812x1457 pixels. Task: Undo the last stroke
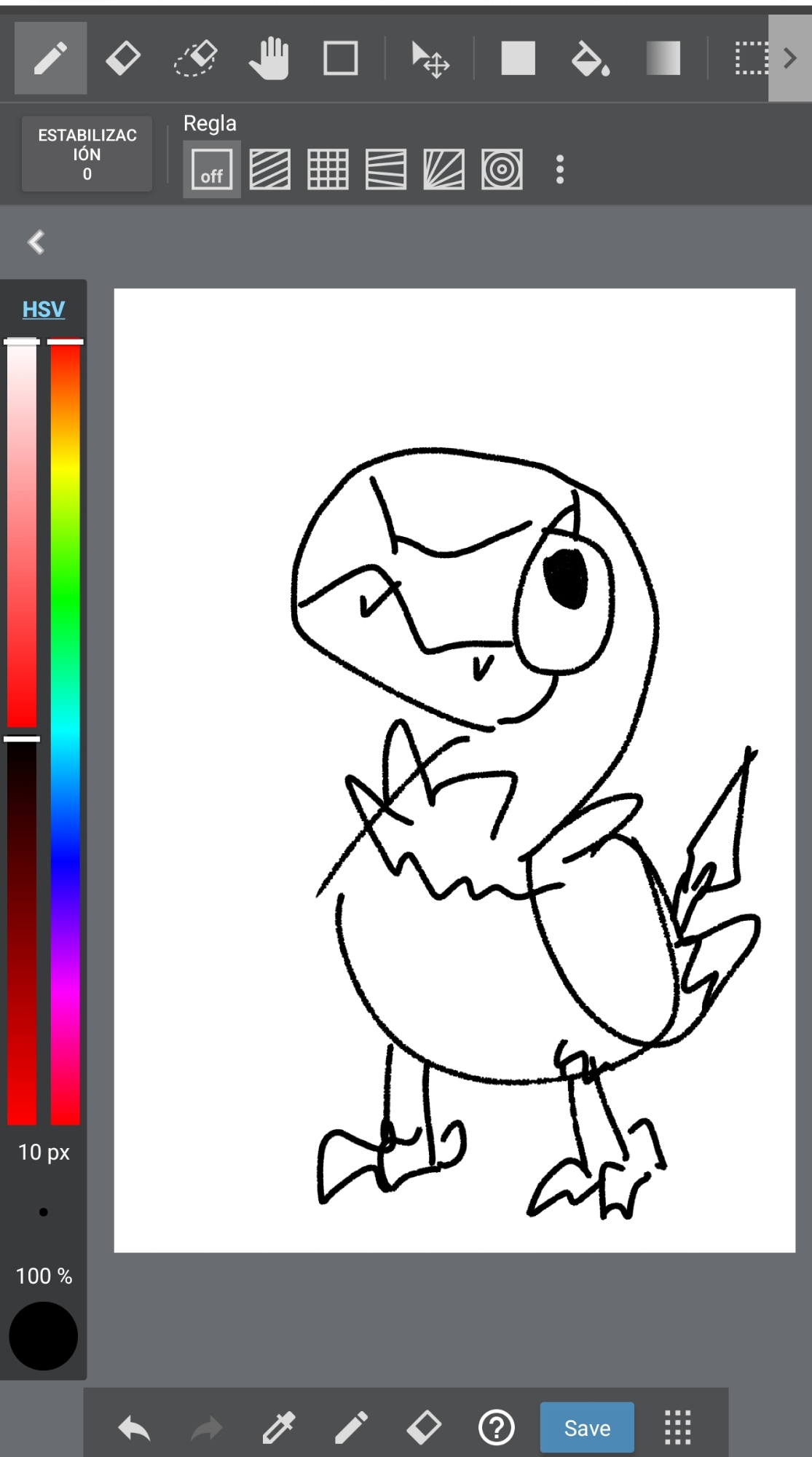point(134,1428)
